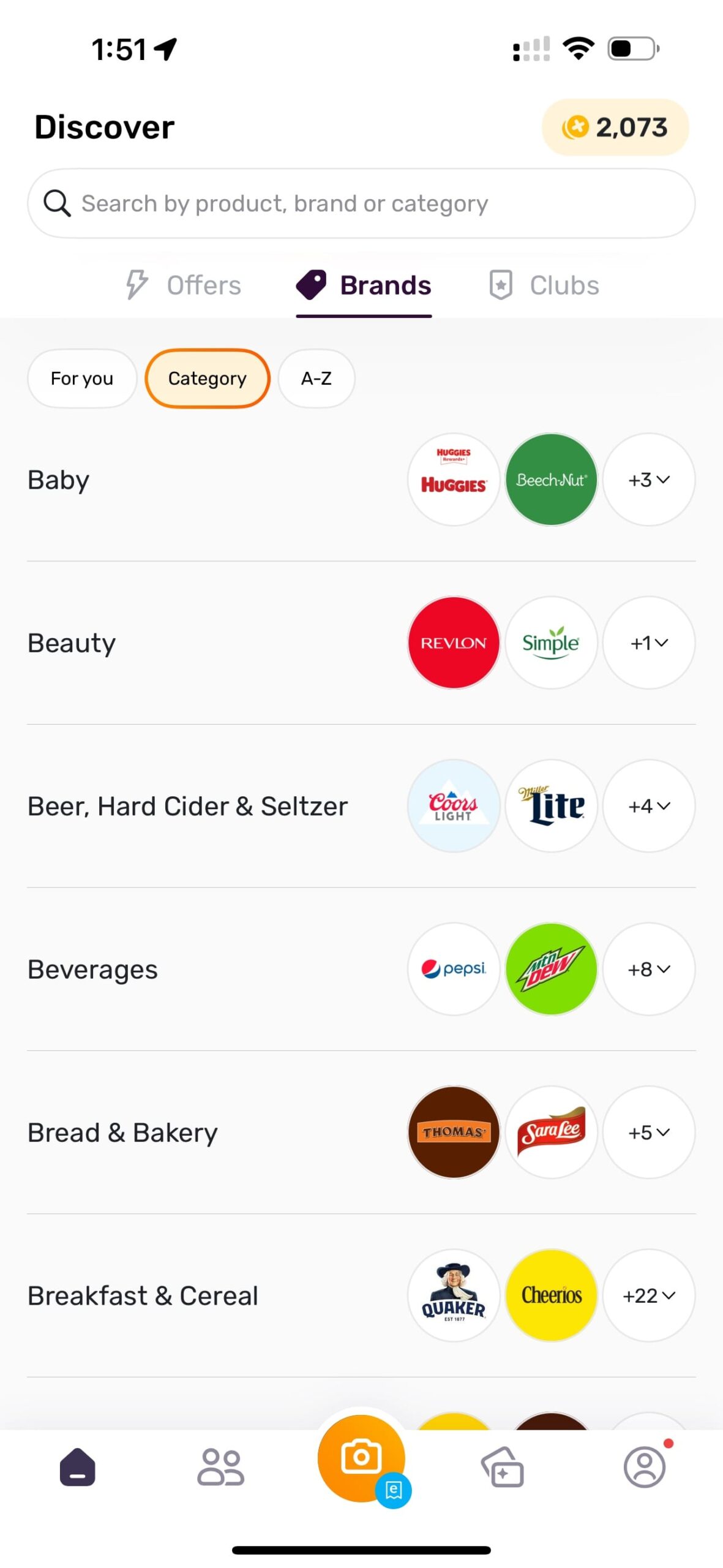
Task: Expand +4 more Beer brands
Action: click(x=649, y=805)
